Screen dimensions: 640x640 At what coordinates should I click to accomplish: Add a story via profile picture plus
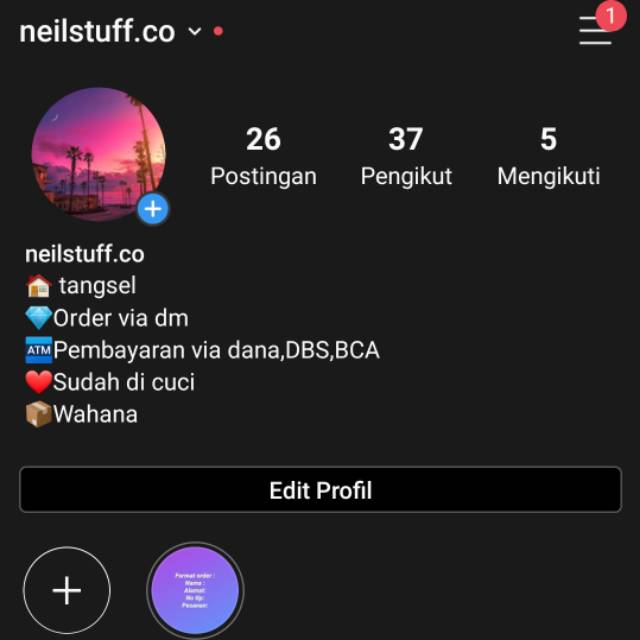coord(152,209)
